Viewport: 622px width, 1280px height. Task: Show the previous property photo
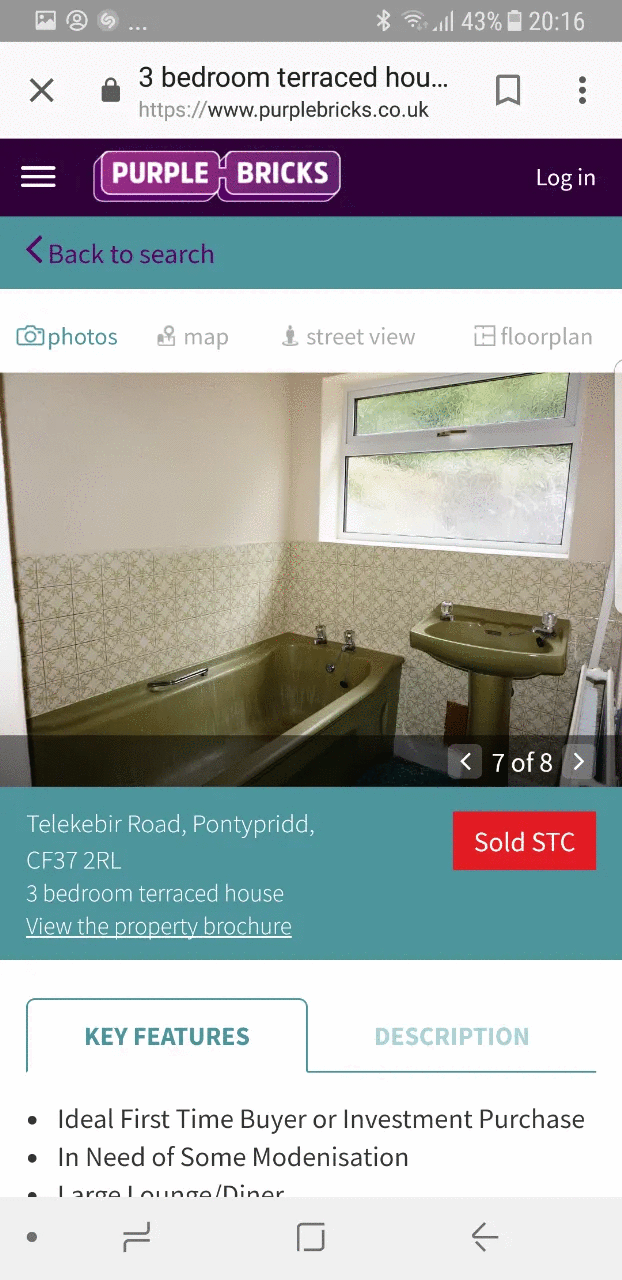coord(465,762)
